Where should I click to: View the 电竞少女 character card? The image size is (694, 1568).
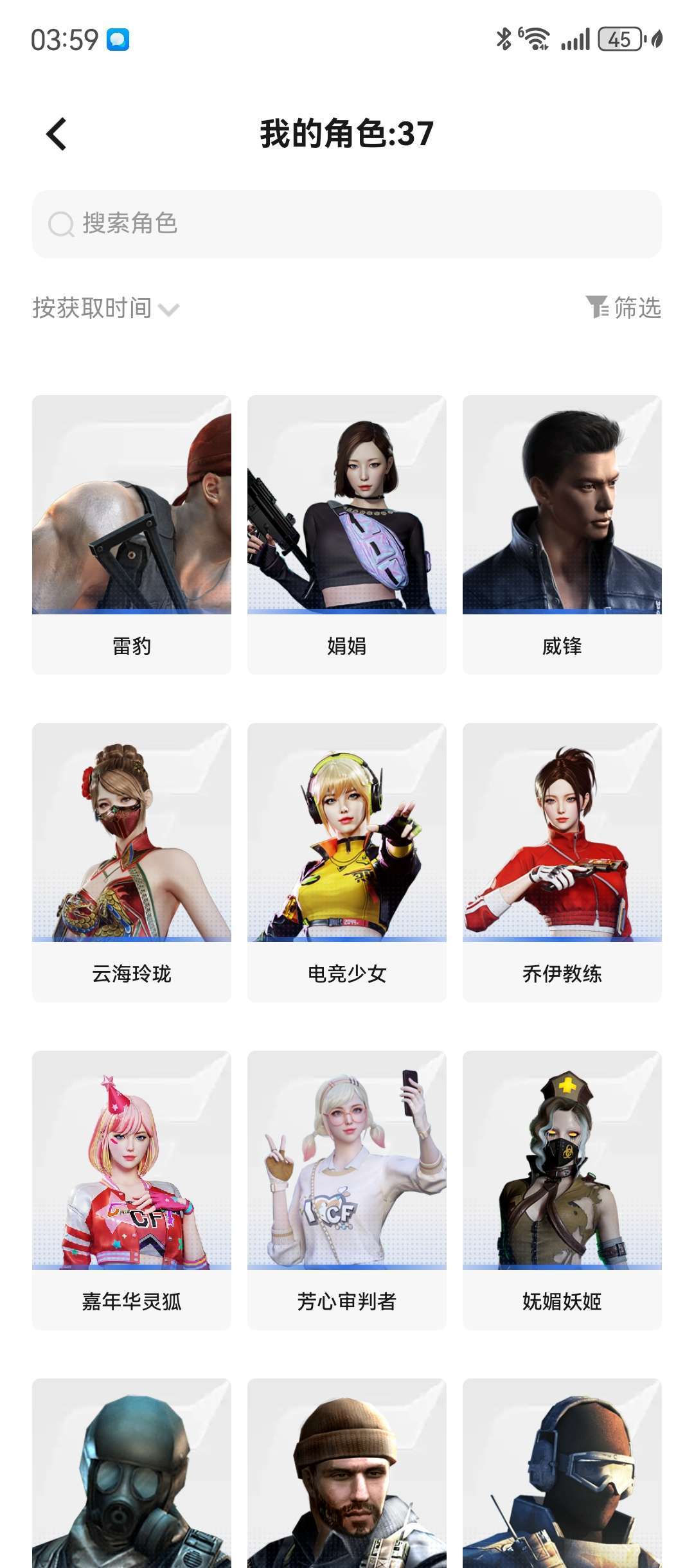347,862
